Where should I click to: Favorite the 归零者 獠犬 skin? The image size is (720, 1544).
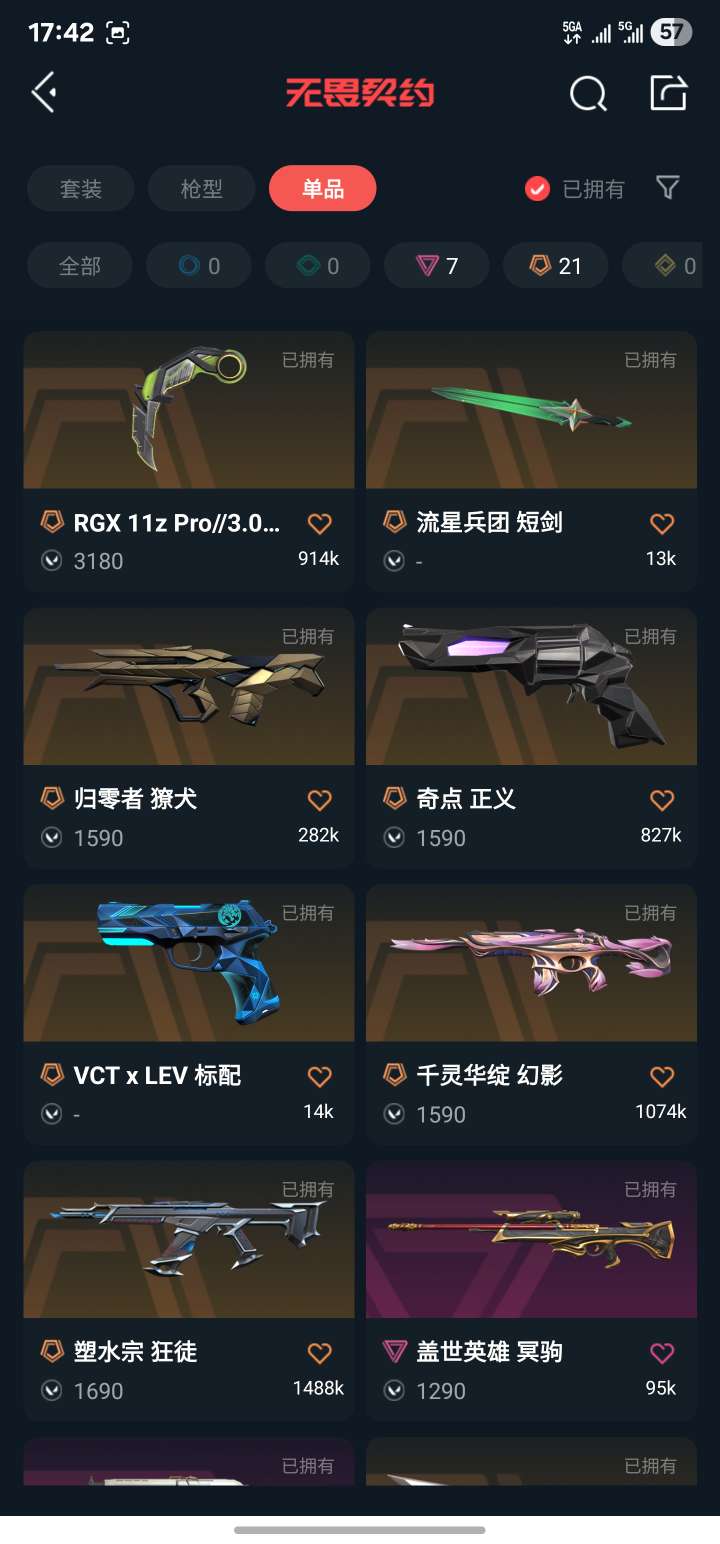click(x=319, y=800)
